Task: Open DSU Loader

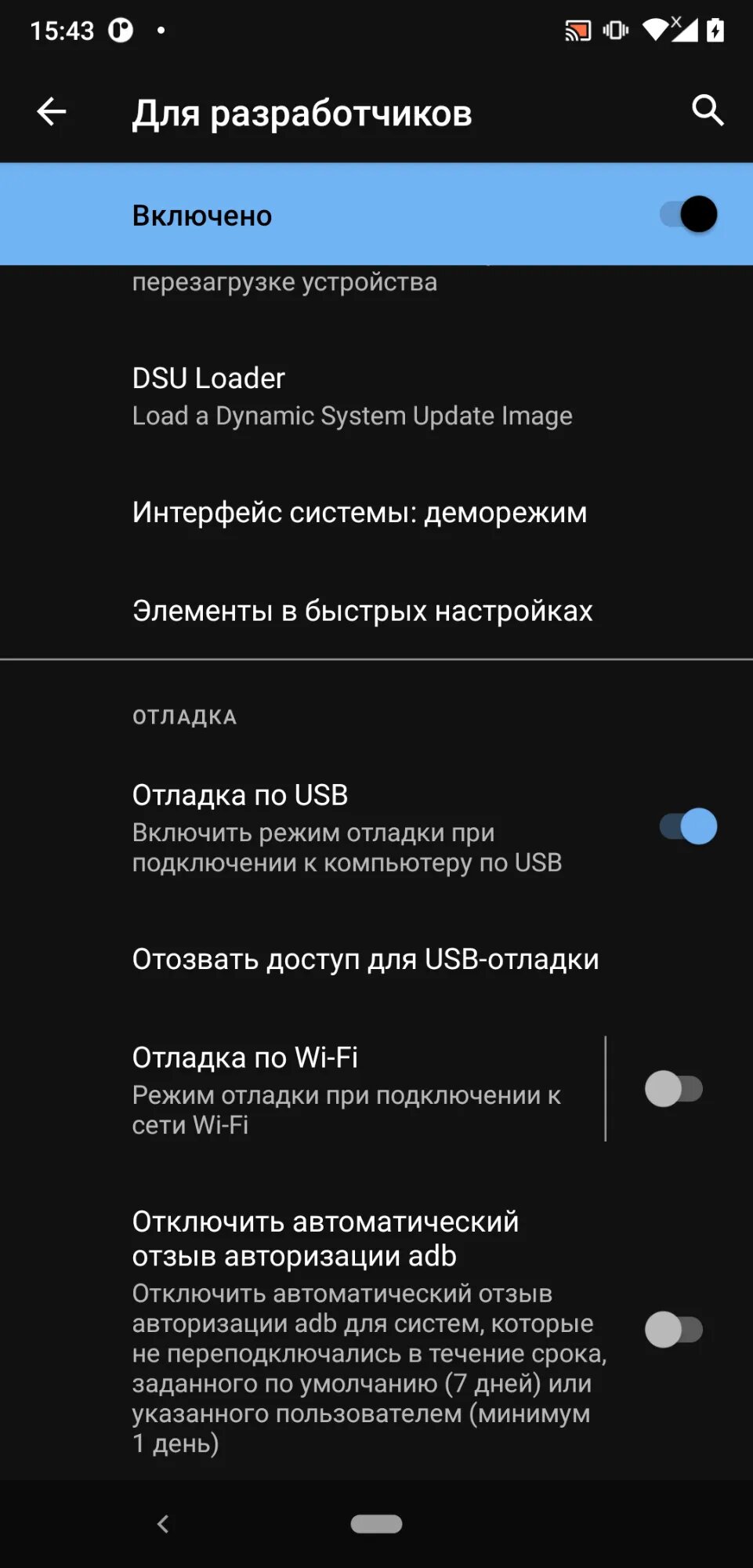Action: [376, 396]
